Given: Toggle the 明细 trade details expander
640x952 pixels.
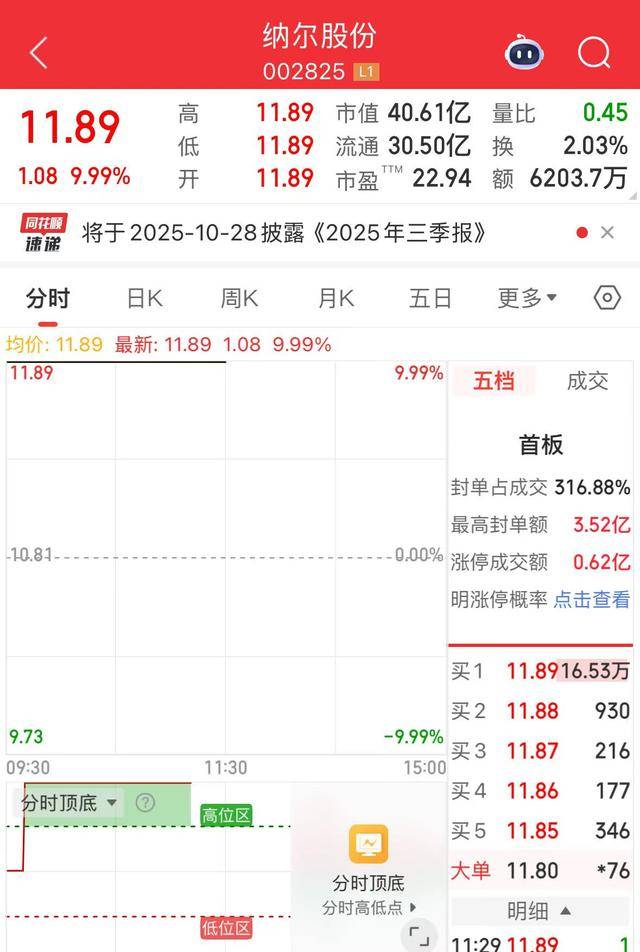Looking at the screenshot, I should pyautogui.click(x=540, y=911).
